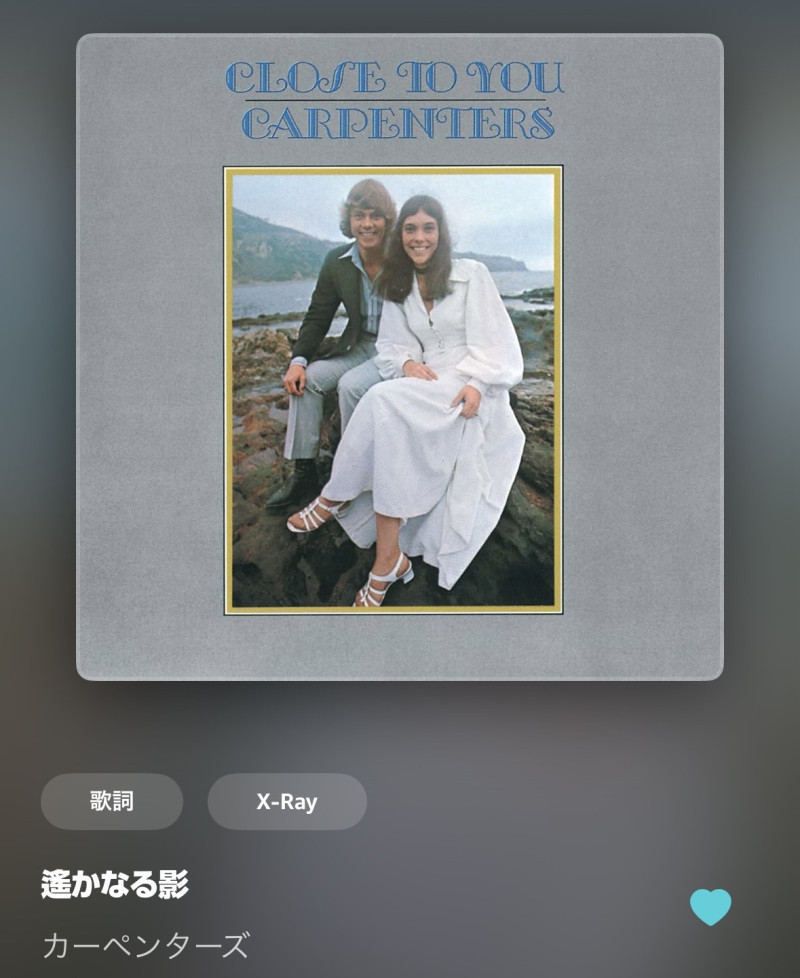Open the 歌詞 lyrics view
Screen dimensions: 800x978
pyautogui.click(x=111, y=801)
